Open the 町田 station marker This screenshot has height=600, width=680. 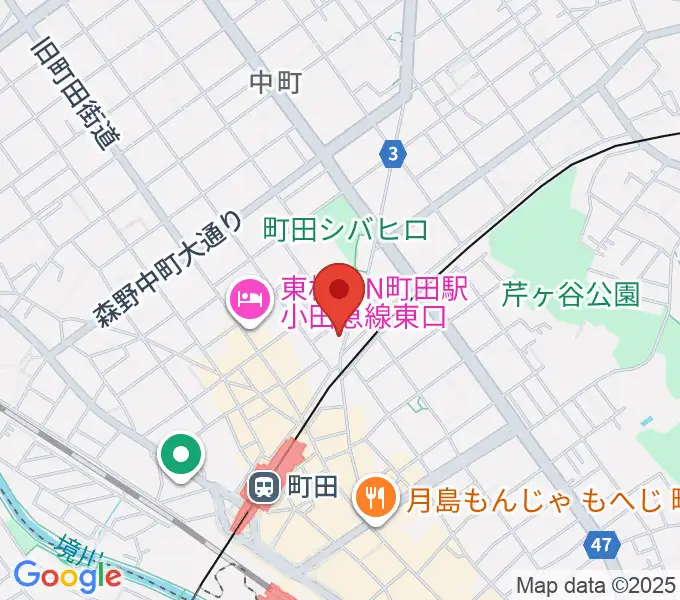(264, 487)
